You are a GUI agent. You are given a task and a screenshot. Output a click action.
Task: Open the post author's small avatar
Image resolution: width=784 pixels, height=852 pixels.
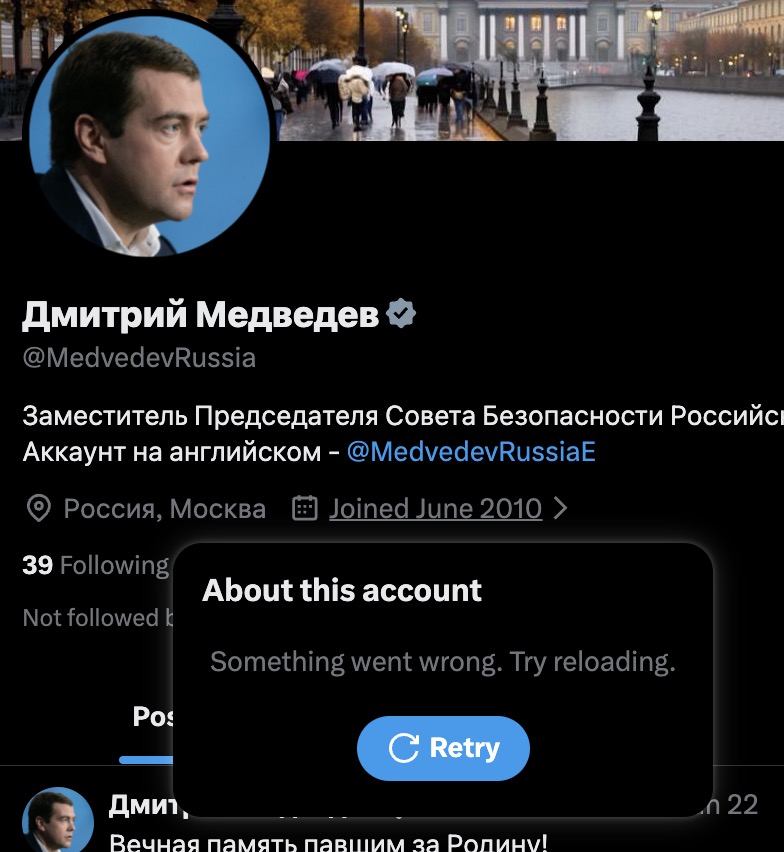[x=58, y=819]
